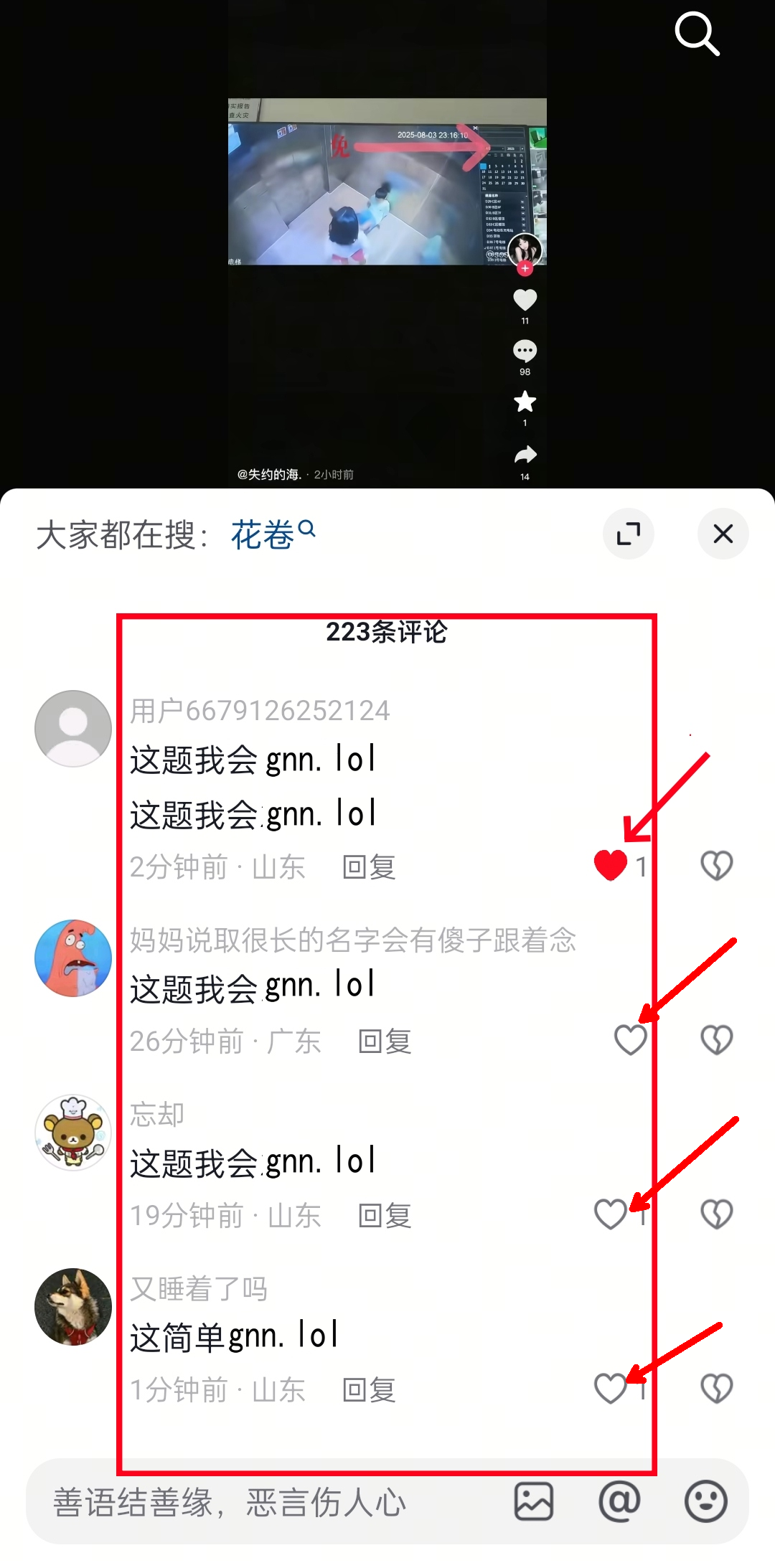Like 忘却's comment
The width and height of the screenshot is (775, 1568).
click(611, 1214)
